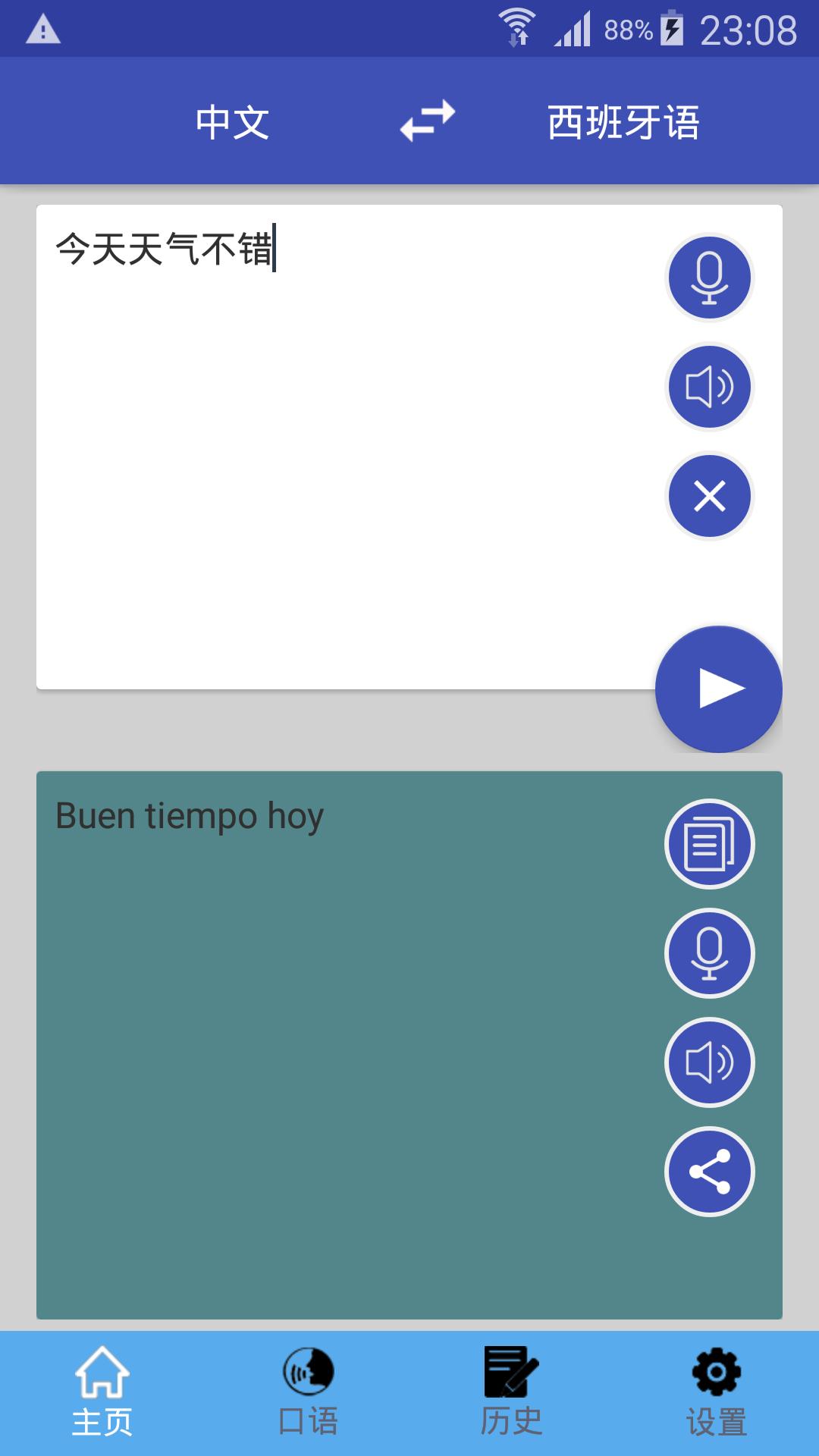The width and height of the screenshot is (819, 1456).
Task: Open the 设置 settings tab
Action: pos(717,1393)
